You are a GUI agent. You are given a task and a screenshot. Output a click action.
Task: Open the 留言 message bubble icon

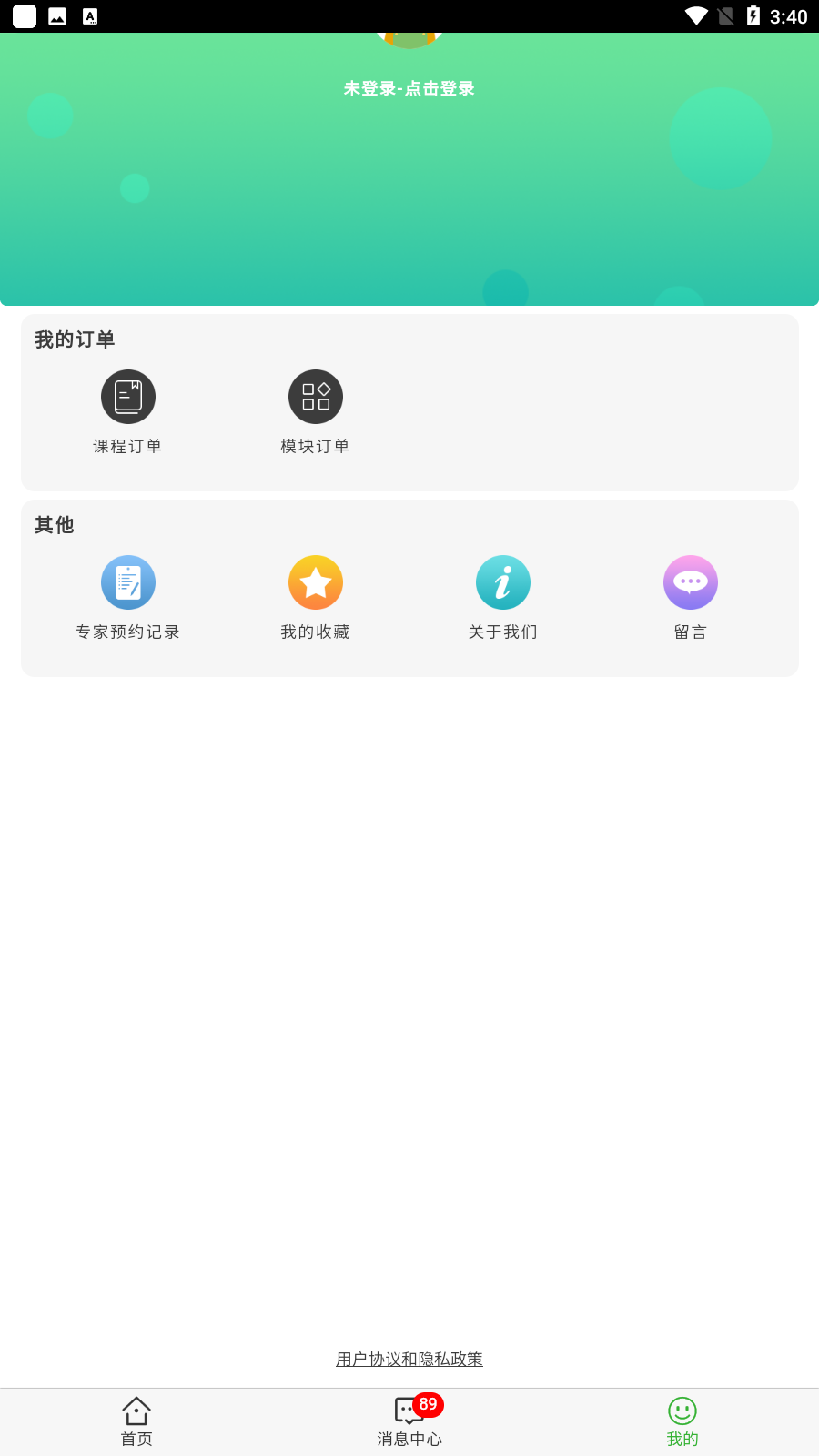click(691, 582)
